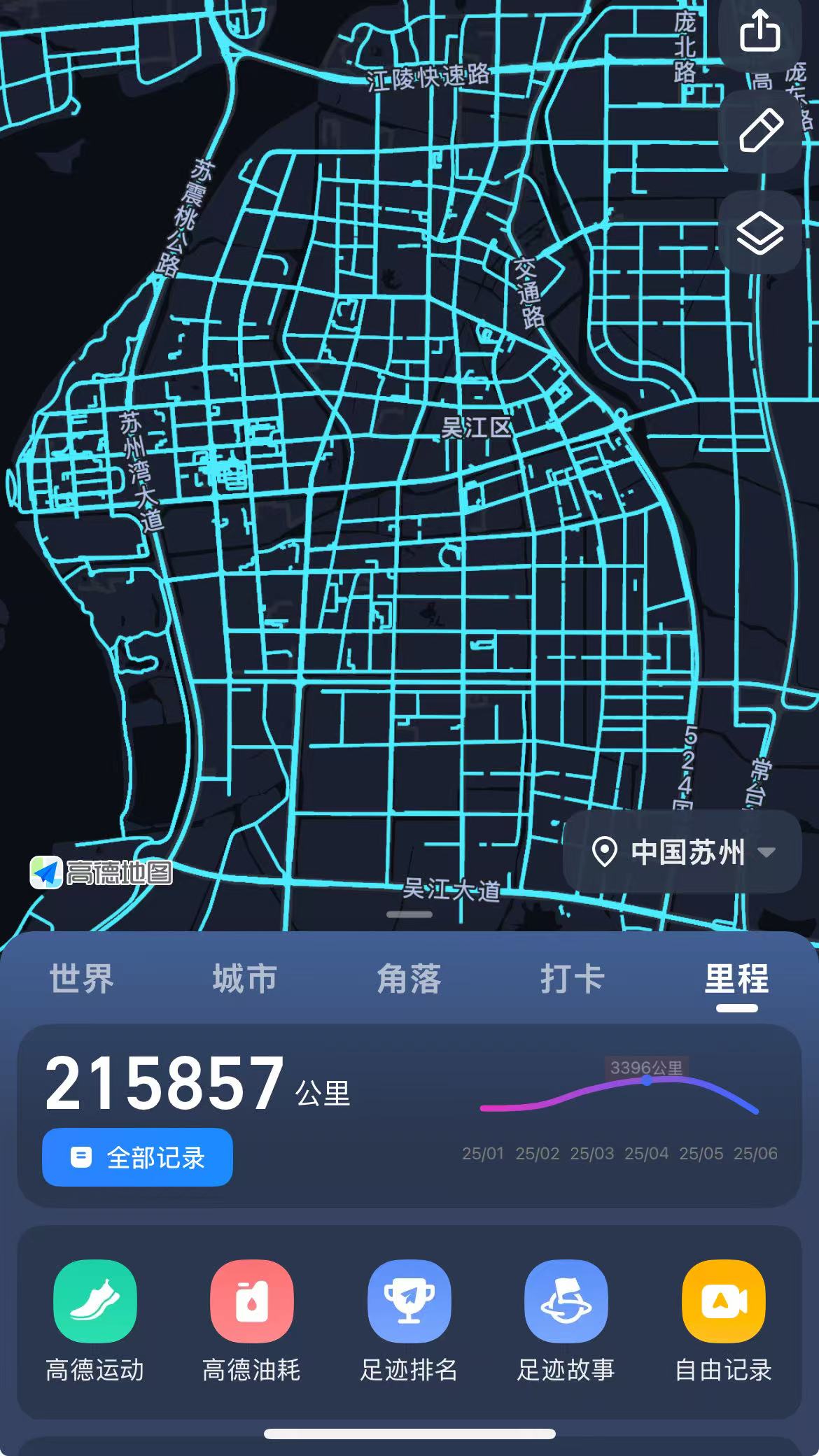Open 全部记录 all records
The image size is (819, 1456).
tap(137, 1157)
